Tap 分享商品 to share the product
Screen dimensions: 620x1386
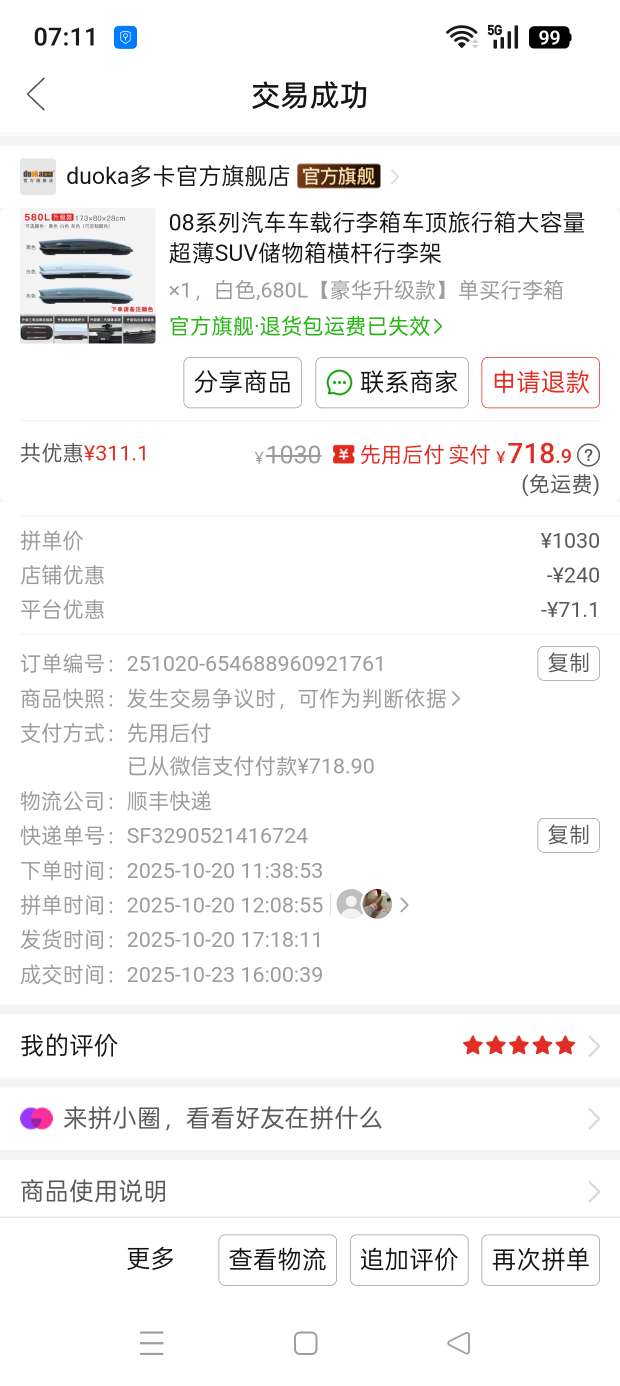pyautogui.click(x=242, y=382)
